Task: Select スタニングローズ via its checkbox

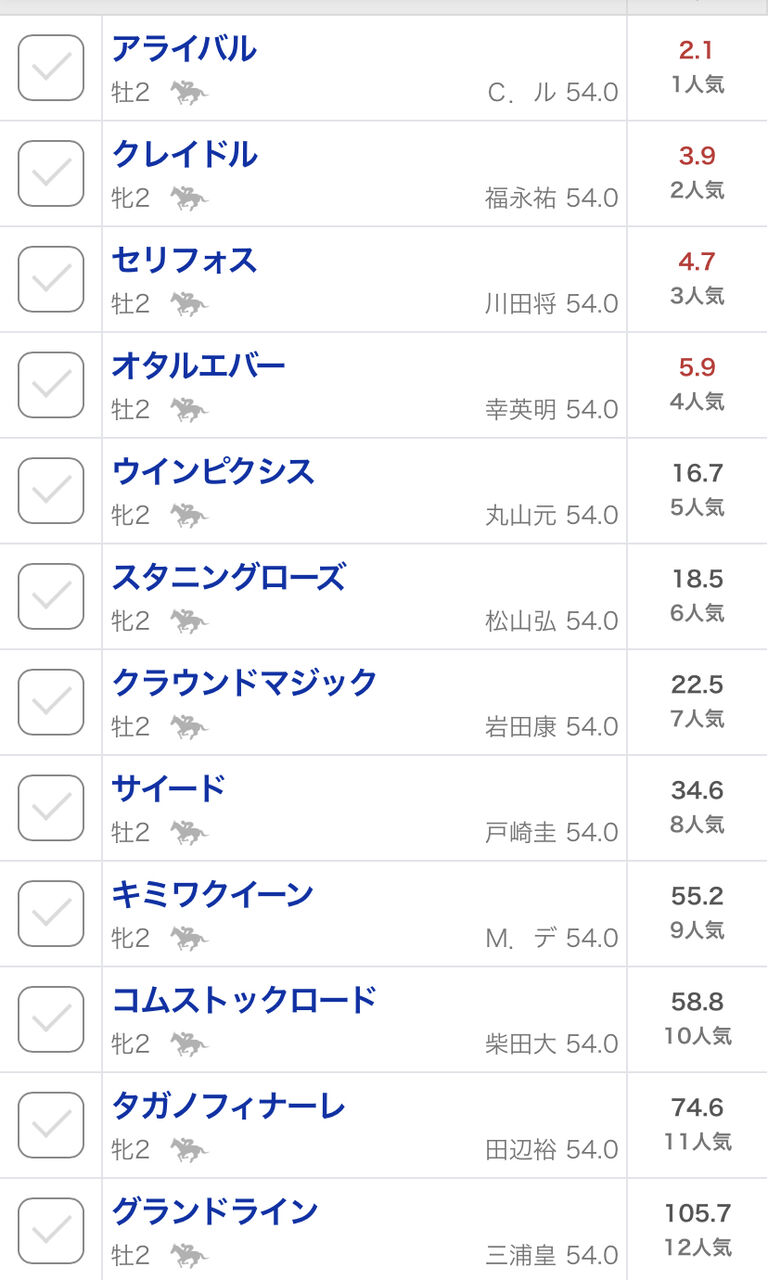Action: tap(51, 597)
